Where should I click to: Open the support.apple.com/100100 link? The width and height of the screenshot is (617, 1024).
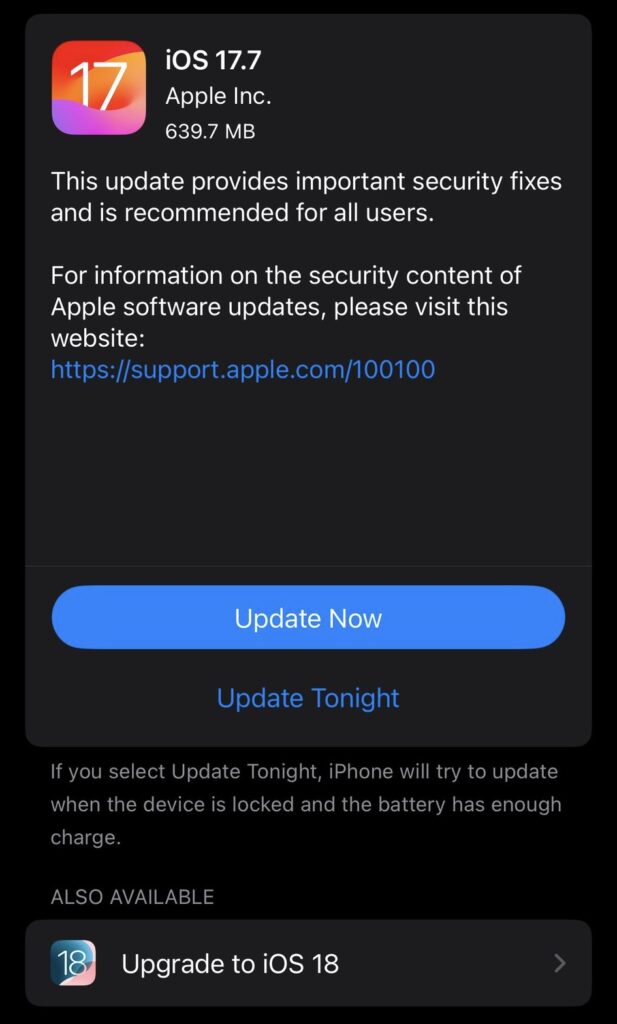tap(243, 370)
